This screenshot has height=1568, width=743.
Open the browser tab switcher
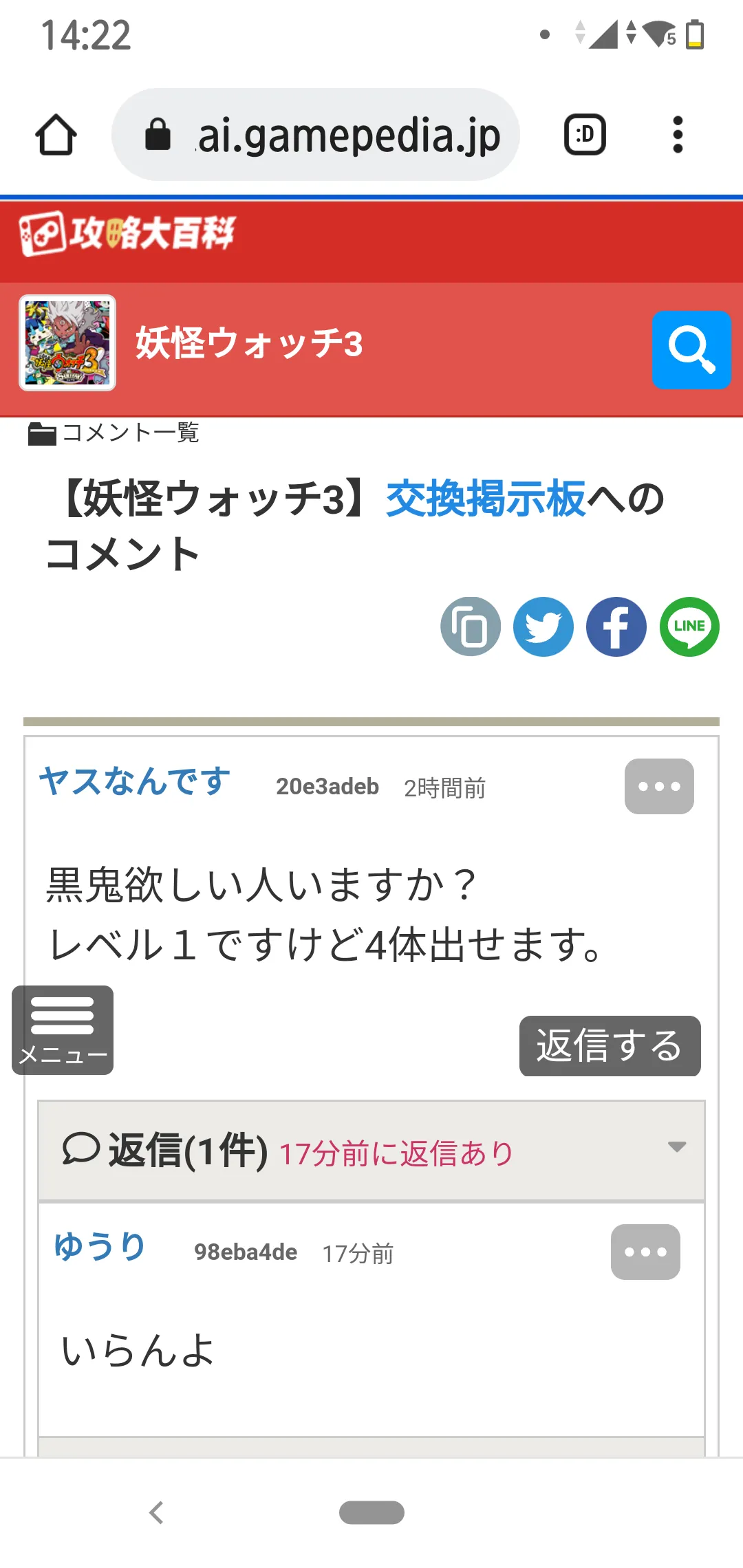pos(585,135)
